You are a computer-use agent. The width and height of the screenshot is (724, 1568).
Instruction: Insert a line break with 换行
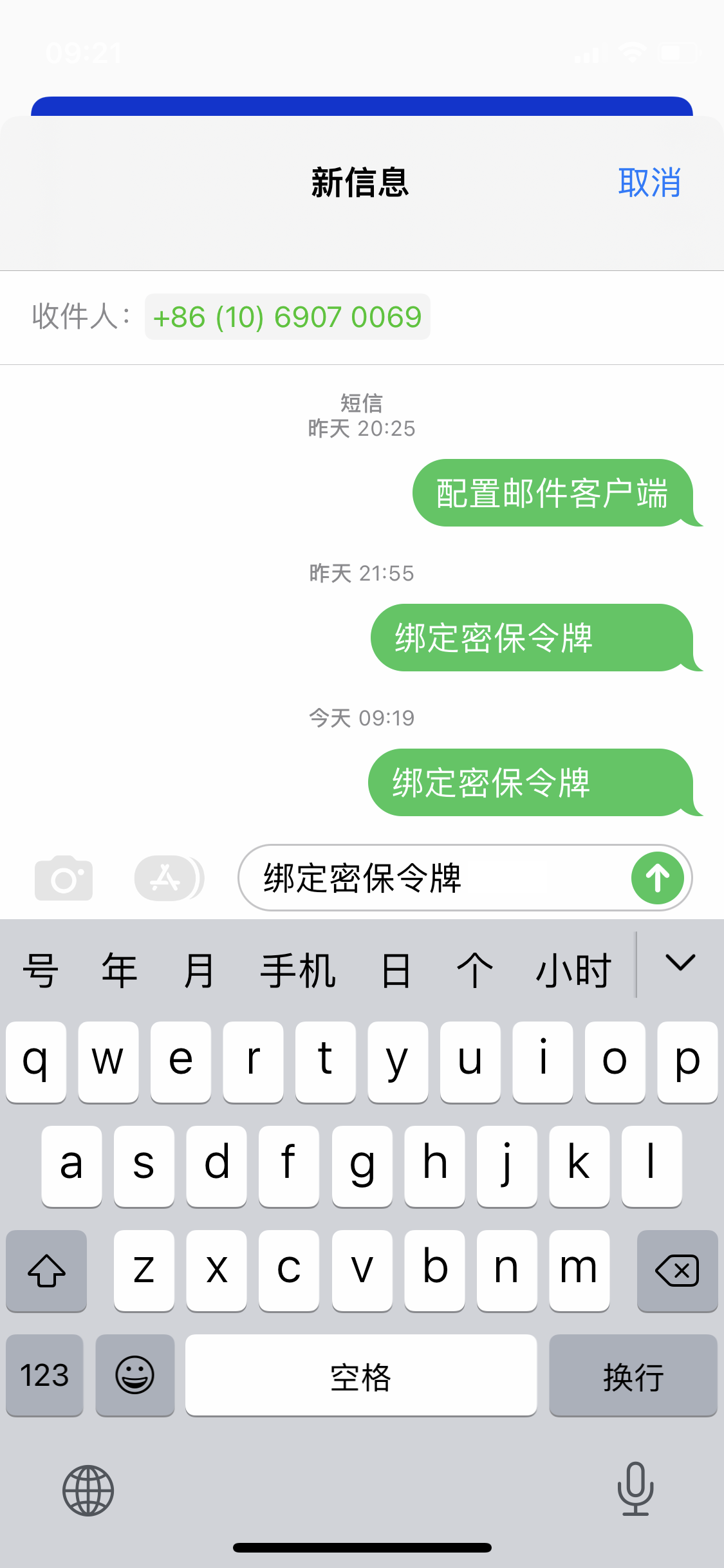pos(633,1376)
